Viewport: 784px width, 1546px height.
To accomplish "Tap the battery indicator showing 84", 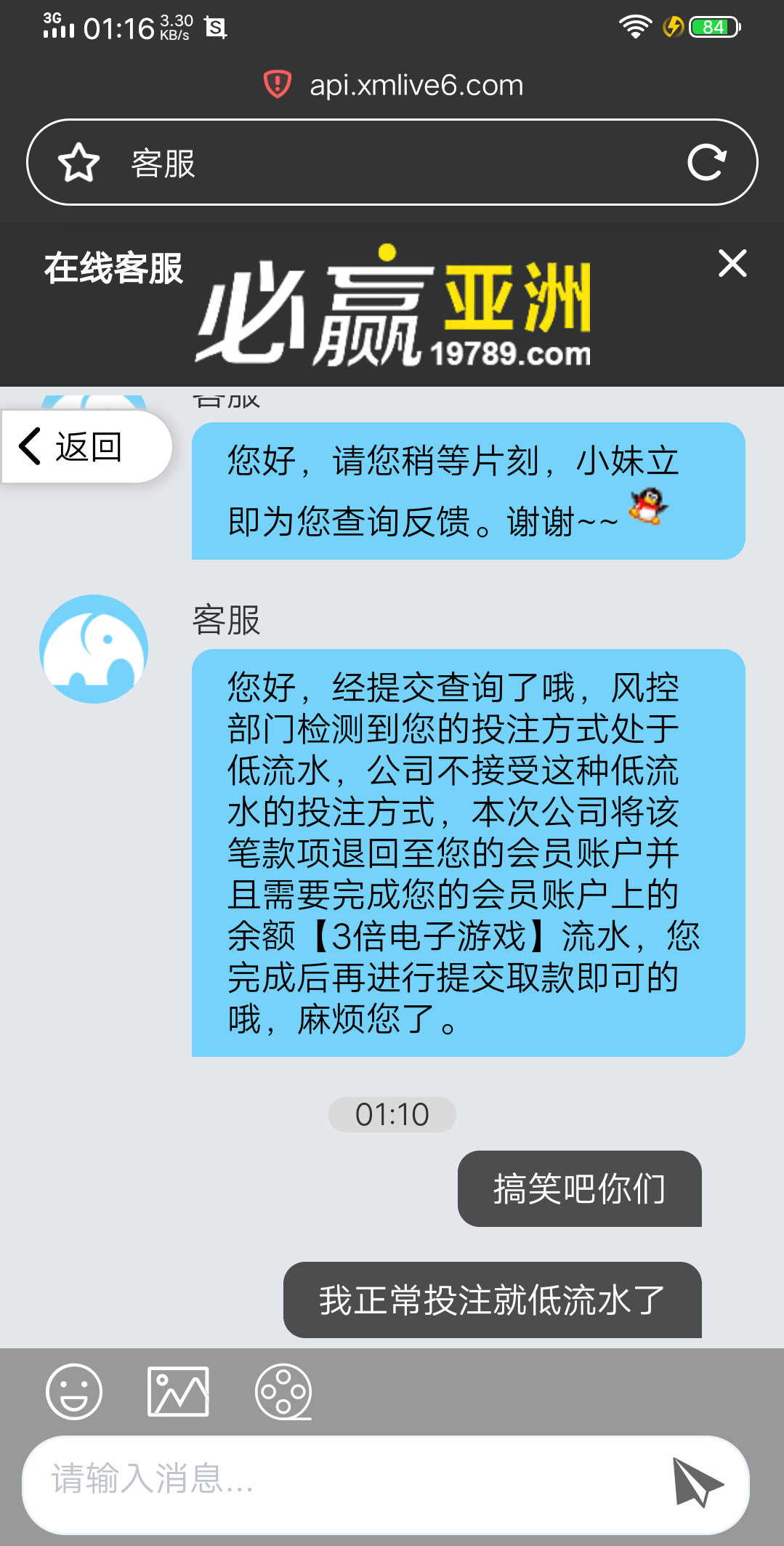I will click(x=712, y=27).
